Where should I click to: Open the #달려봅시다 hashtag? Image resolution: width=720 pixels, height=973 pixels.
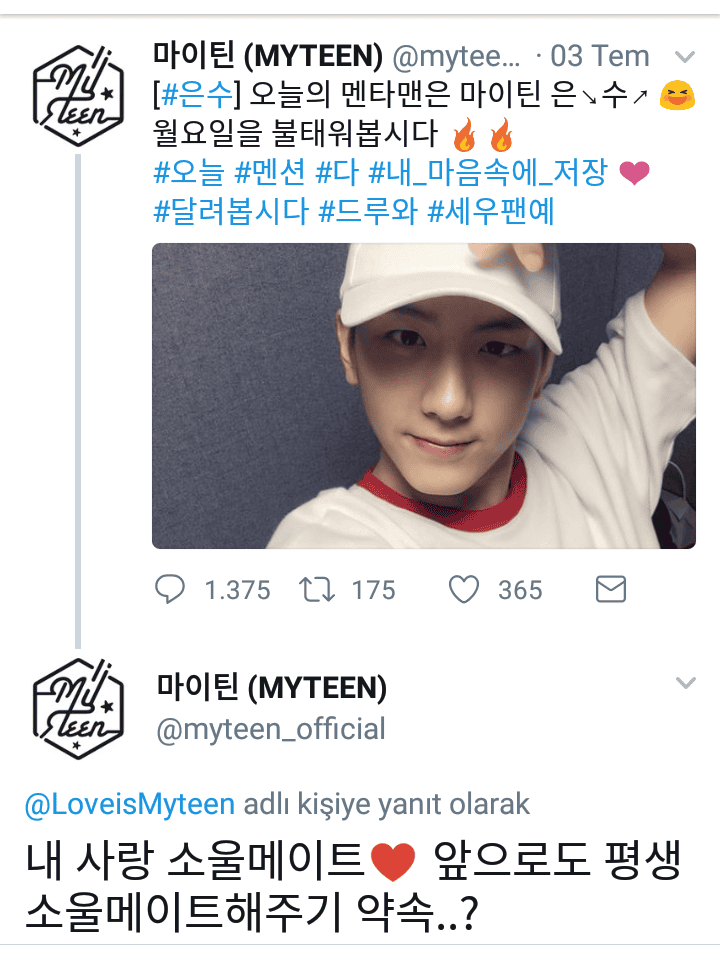point(231,212)
